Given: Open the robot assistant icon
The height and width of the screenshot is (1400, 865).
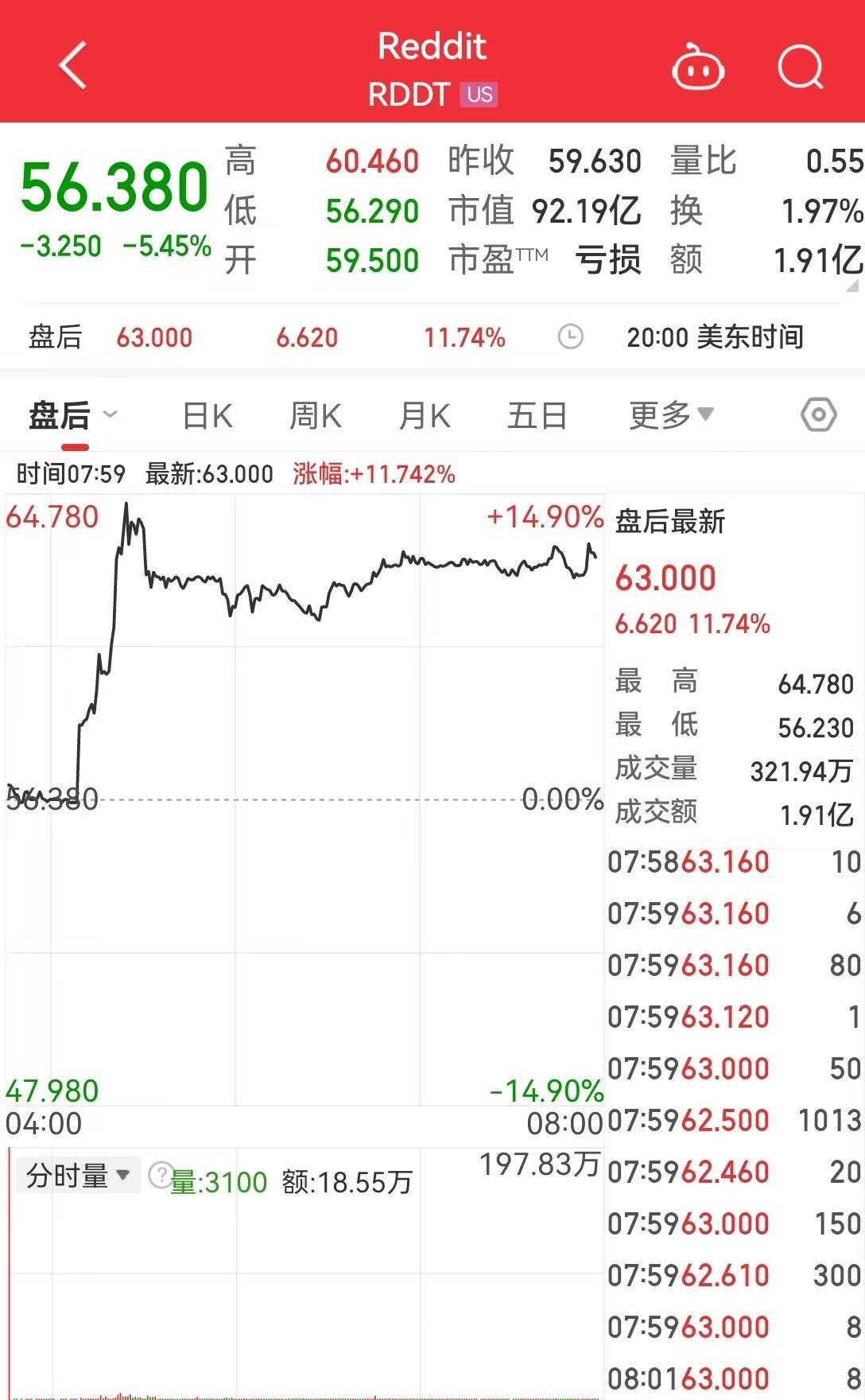Looking at the screenshot, I should [x=697, y=68].
